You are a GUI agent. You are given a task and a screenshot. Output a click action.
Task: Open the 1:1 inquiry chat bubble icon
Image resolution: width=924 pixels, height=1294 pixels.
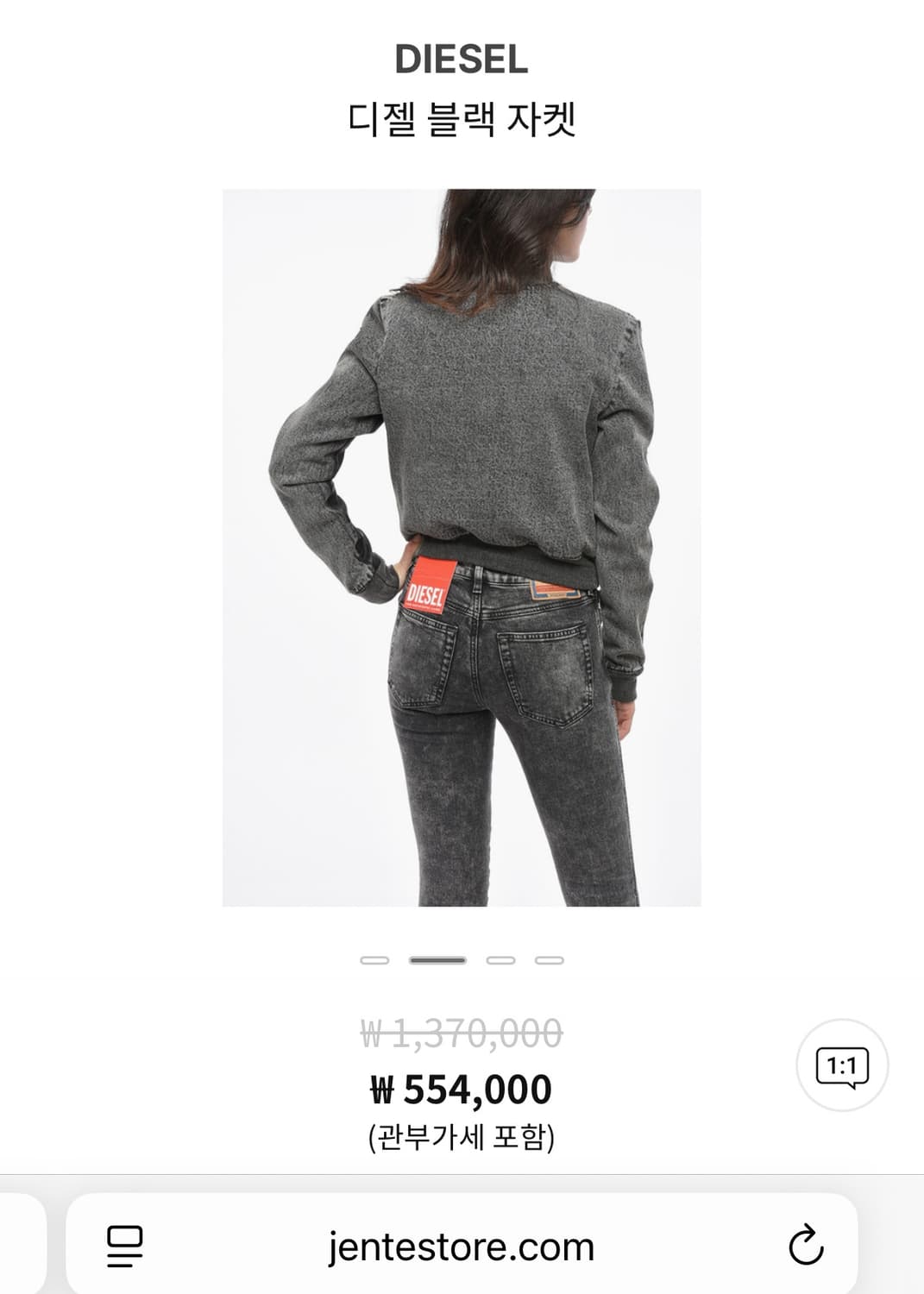[844, 1065]
